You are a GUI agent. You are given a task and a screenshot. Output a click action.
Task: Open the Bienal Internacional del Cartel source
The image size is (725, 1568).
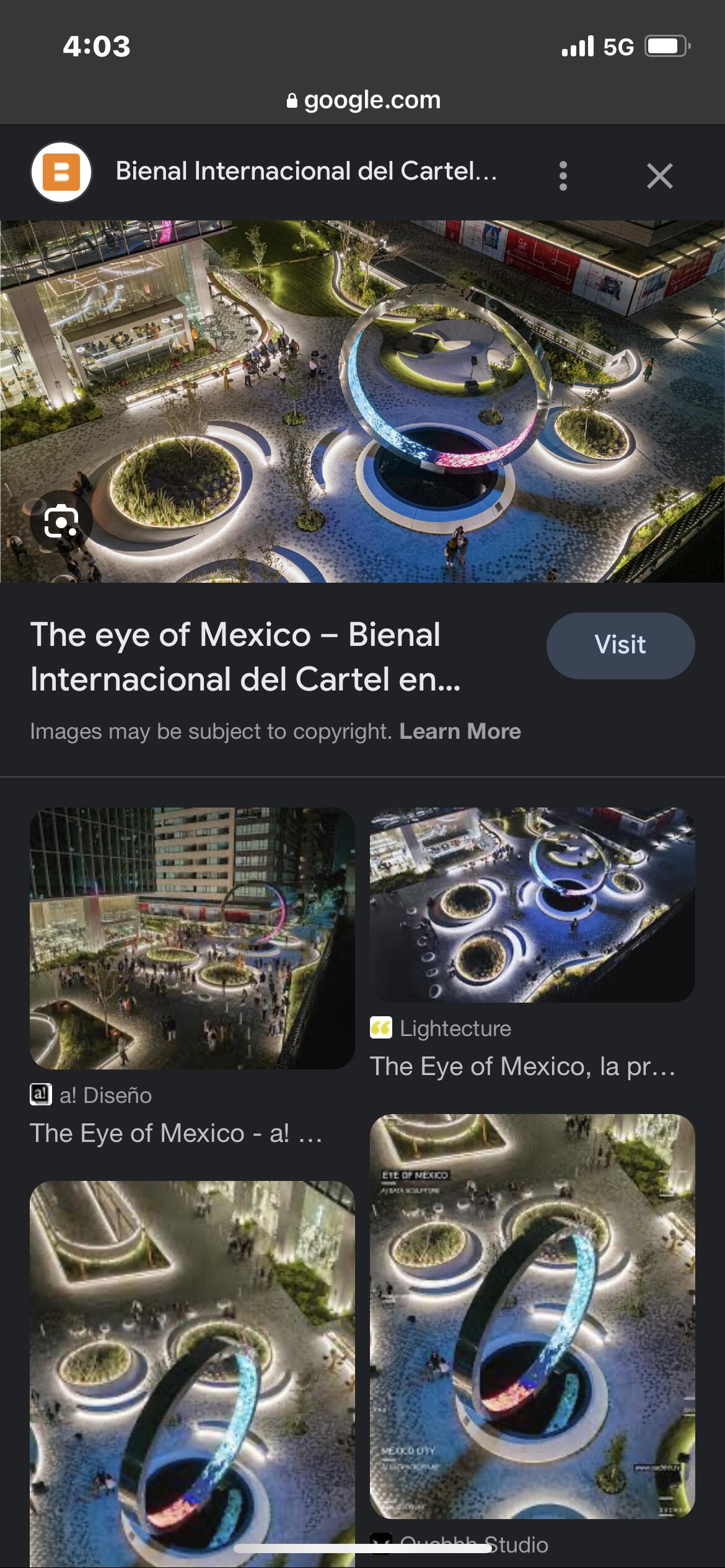coord(306,172)
